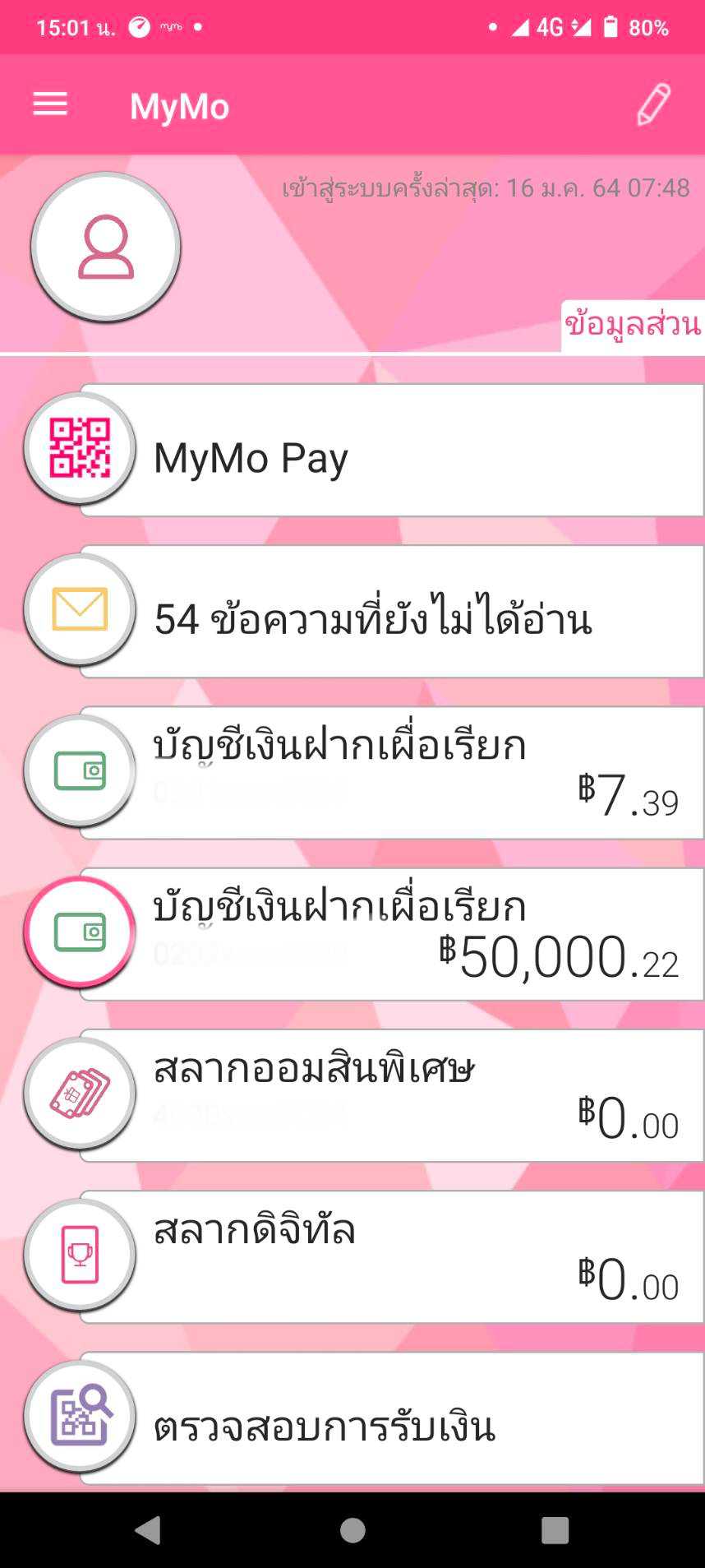Tap the pencil edit icon
Viewport: 705px width, 1568px height.
pyautogui.click(x=654, y=104)
